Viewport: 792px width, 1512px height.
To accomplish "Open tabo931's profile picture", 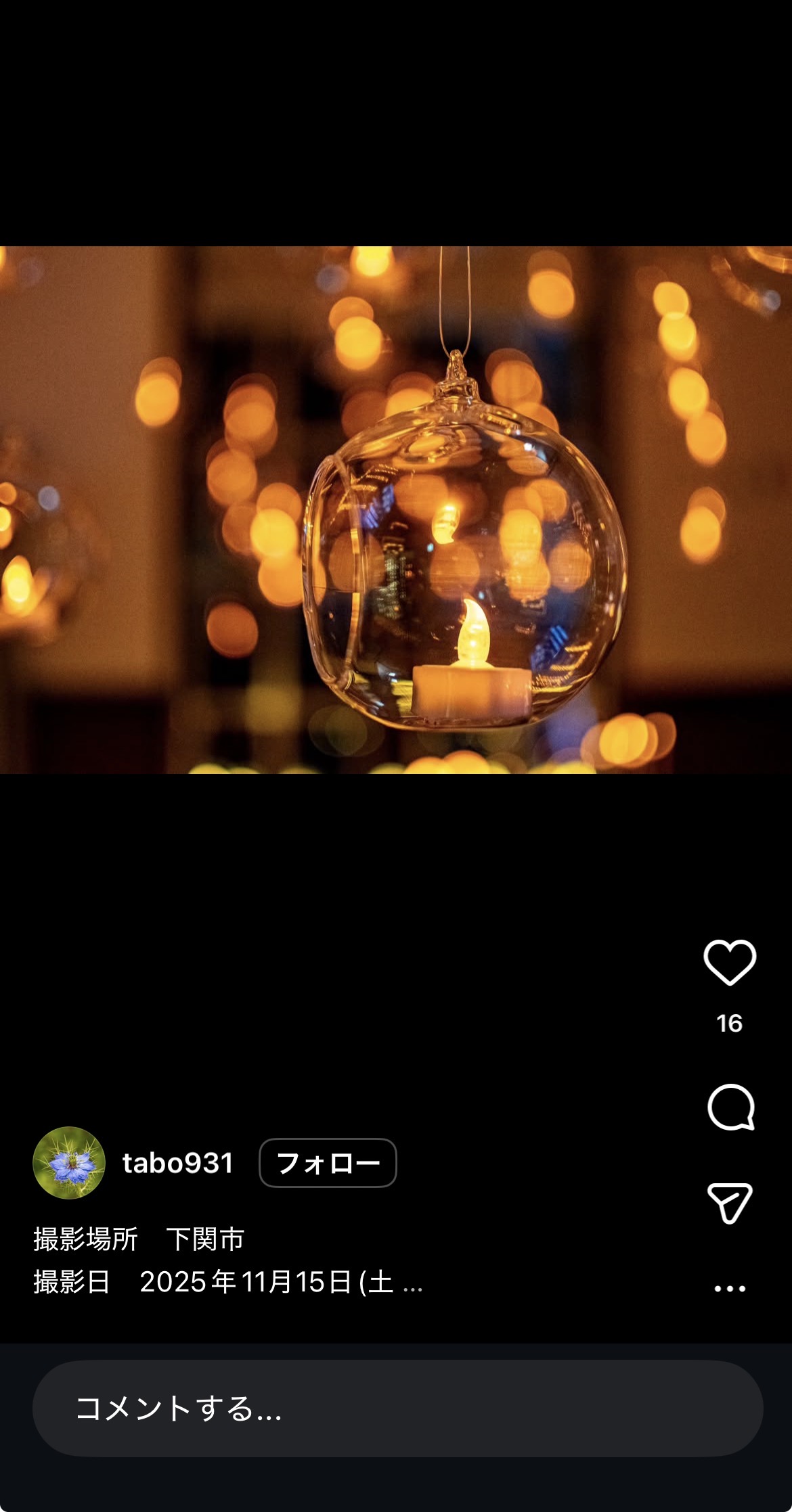I will coord(69,1163).
